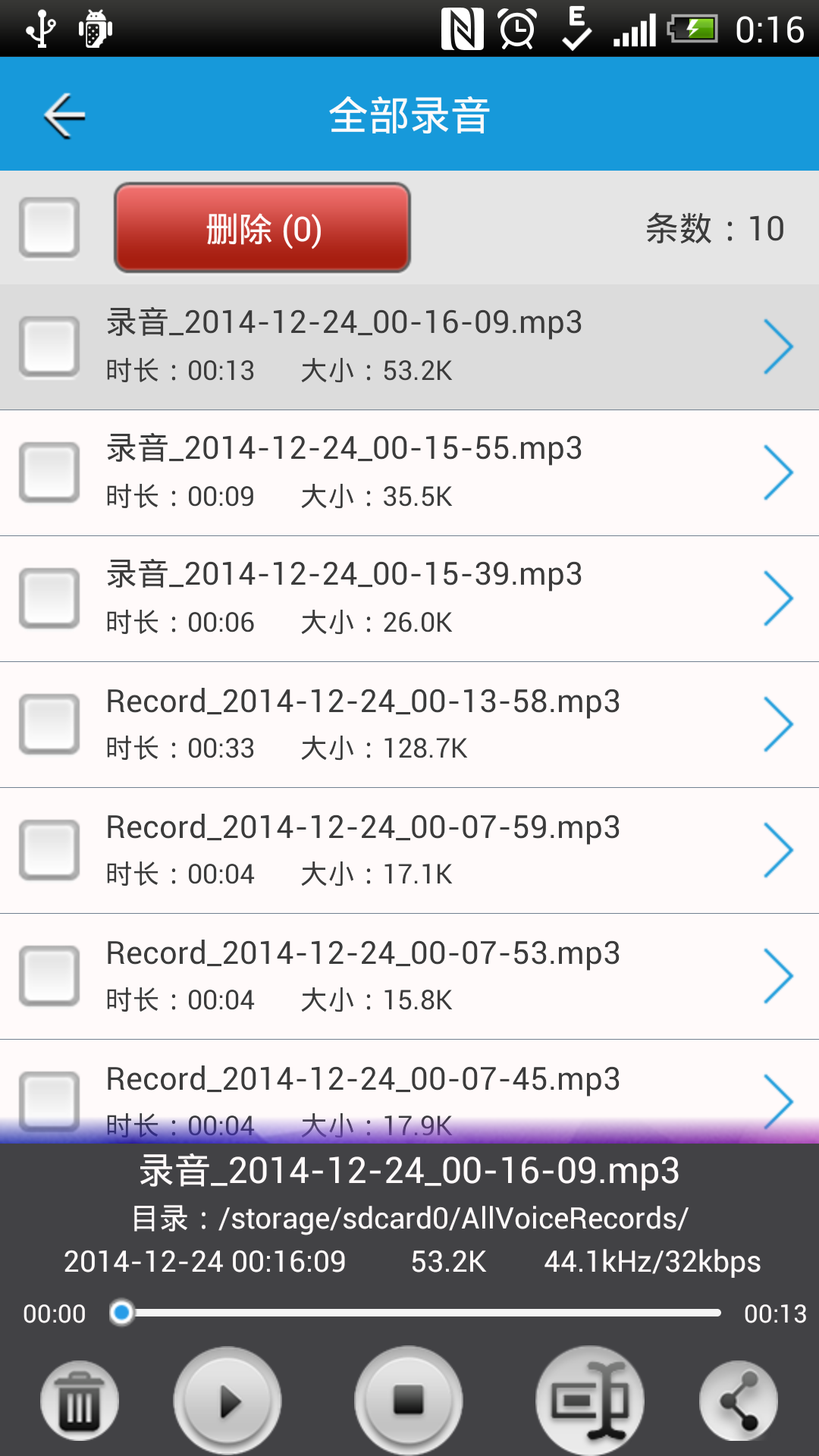Mark checkbox for Record_2014-12-24_00-07-59.mp3

49,850
